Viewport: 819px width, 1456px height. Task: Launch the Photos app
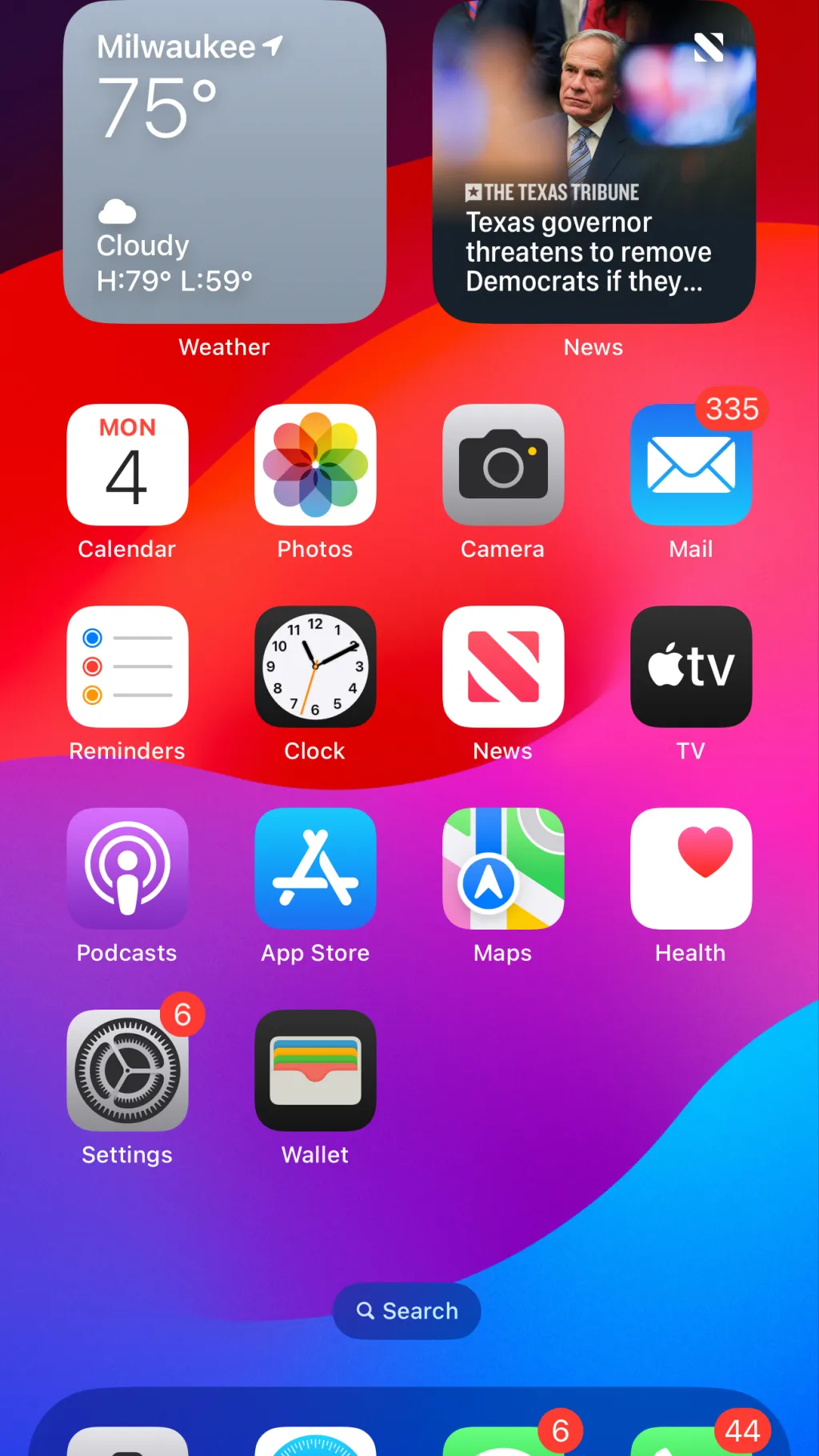pyautogui.click(x=315, y=465)
